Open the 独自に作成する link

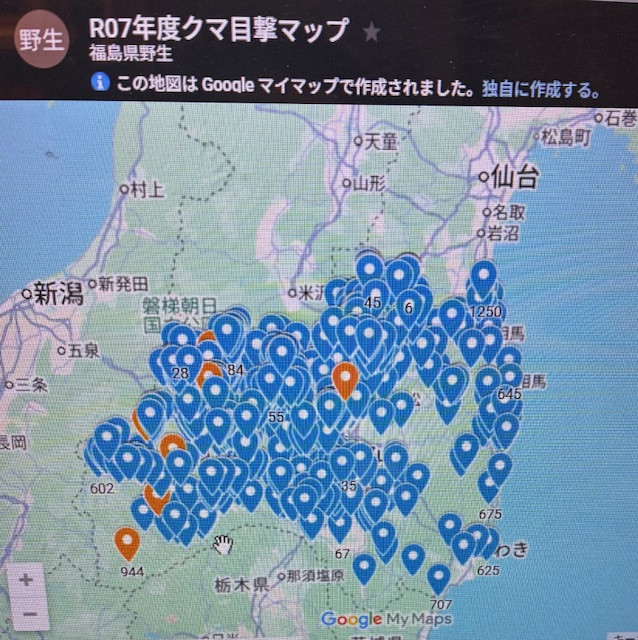(x=540, y=86)
